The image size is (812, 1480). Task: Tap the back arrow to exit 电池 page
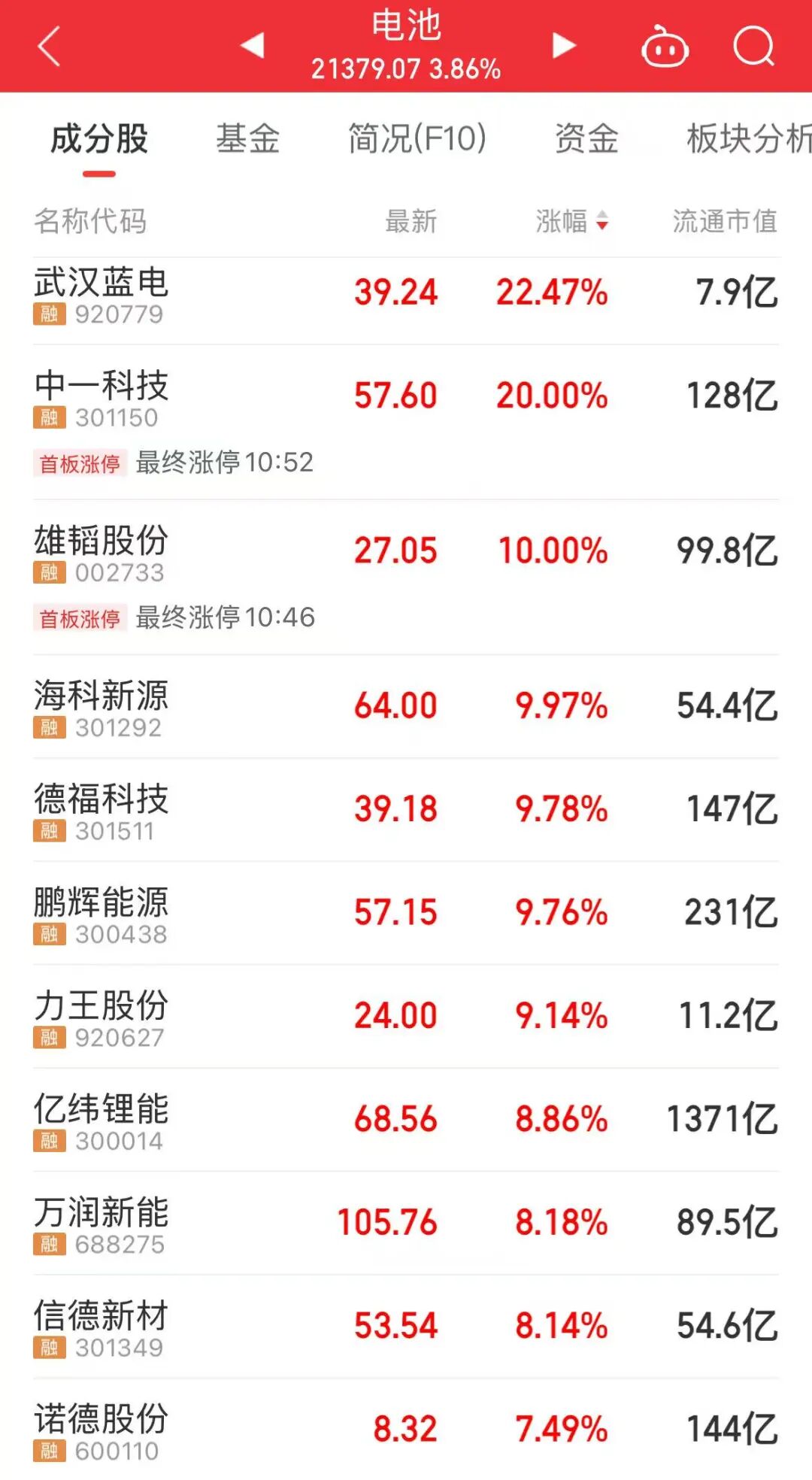(47, 47)
